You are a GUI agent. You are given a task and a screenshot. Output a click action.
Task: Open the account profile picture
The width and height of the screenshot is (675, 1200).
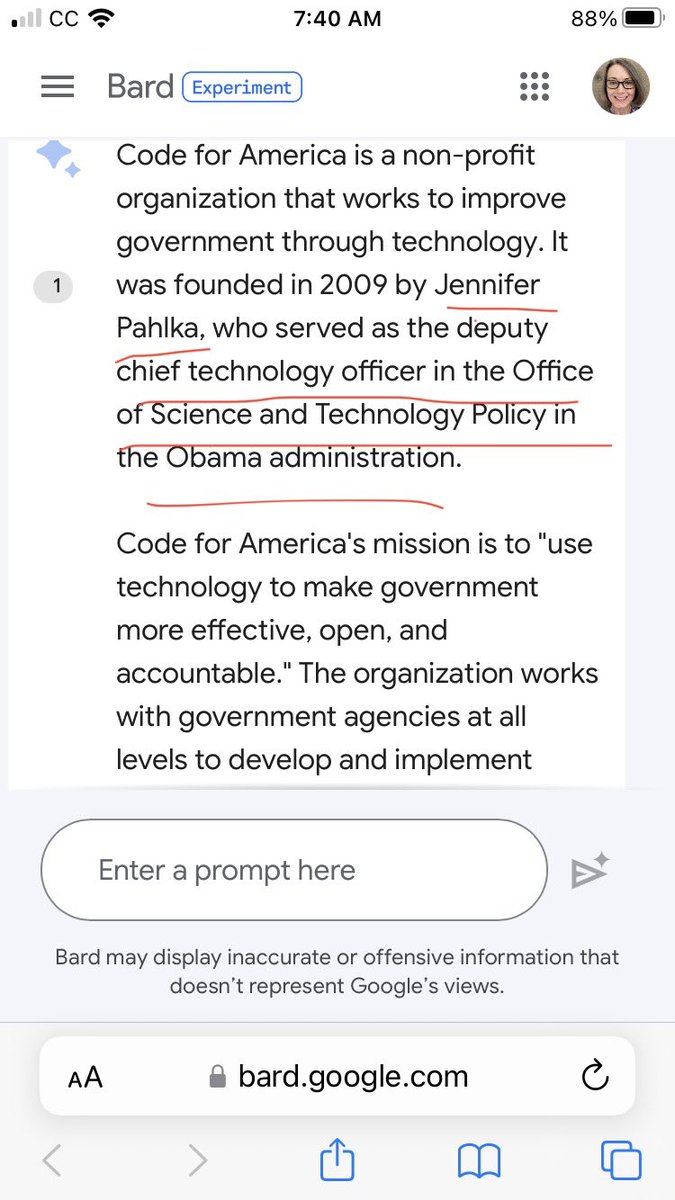point(622,87)
